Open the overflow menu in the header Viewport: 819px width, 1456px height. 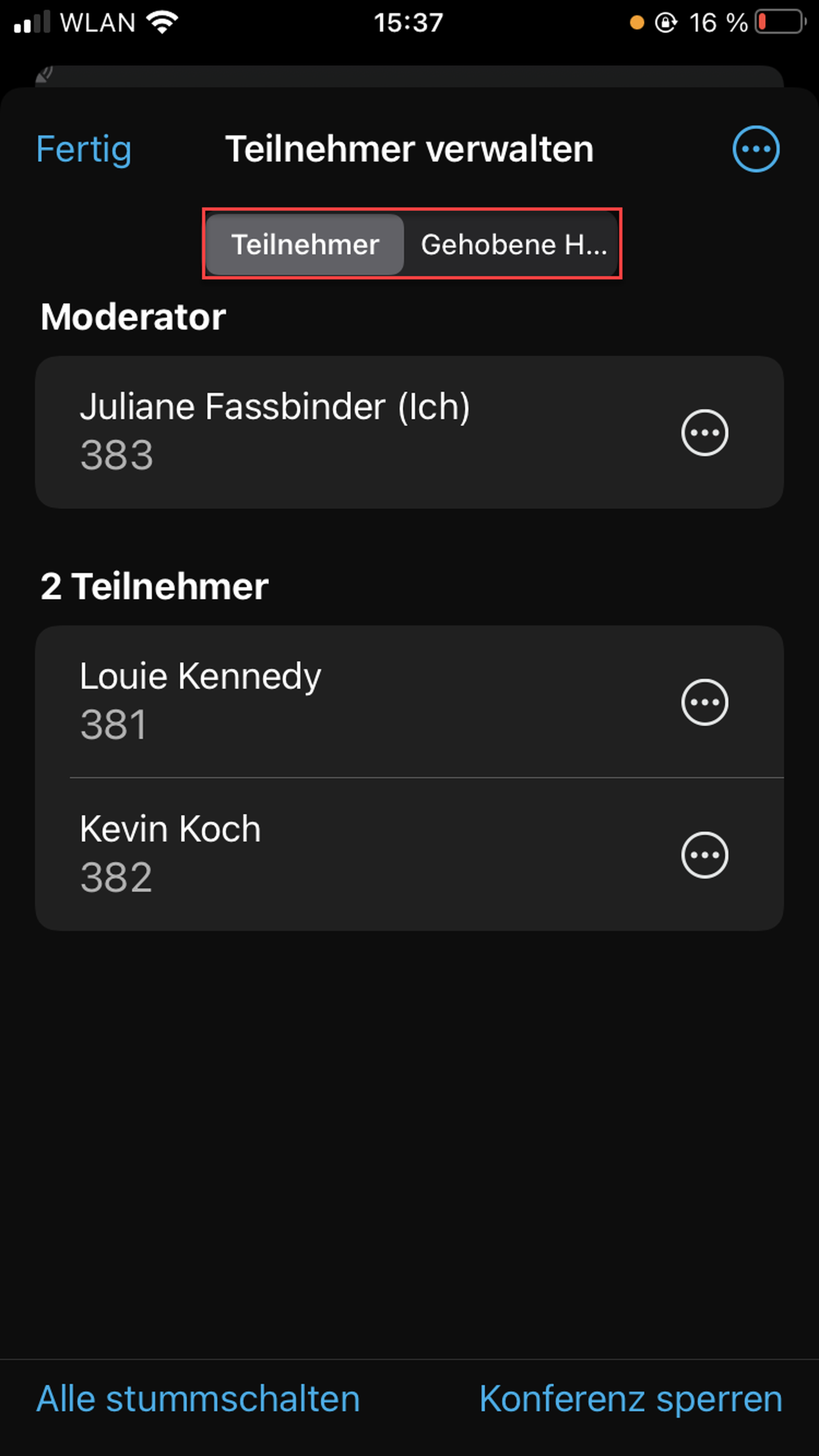click(x=756, y=149)
